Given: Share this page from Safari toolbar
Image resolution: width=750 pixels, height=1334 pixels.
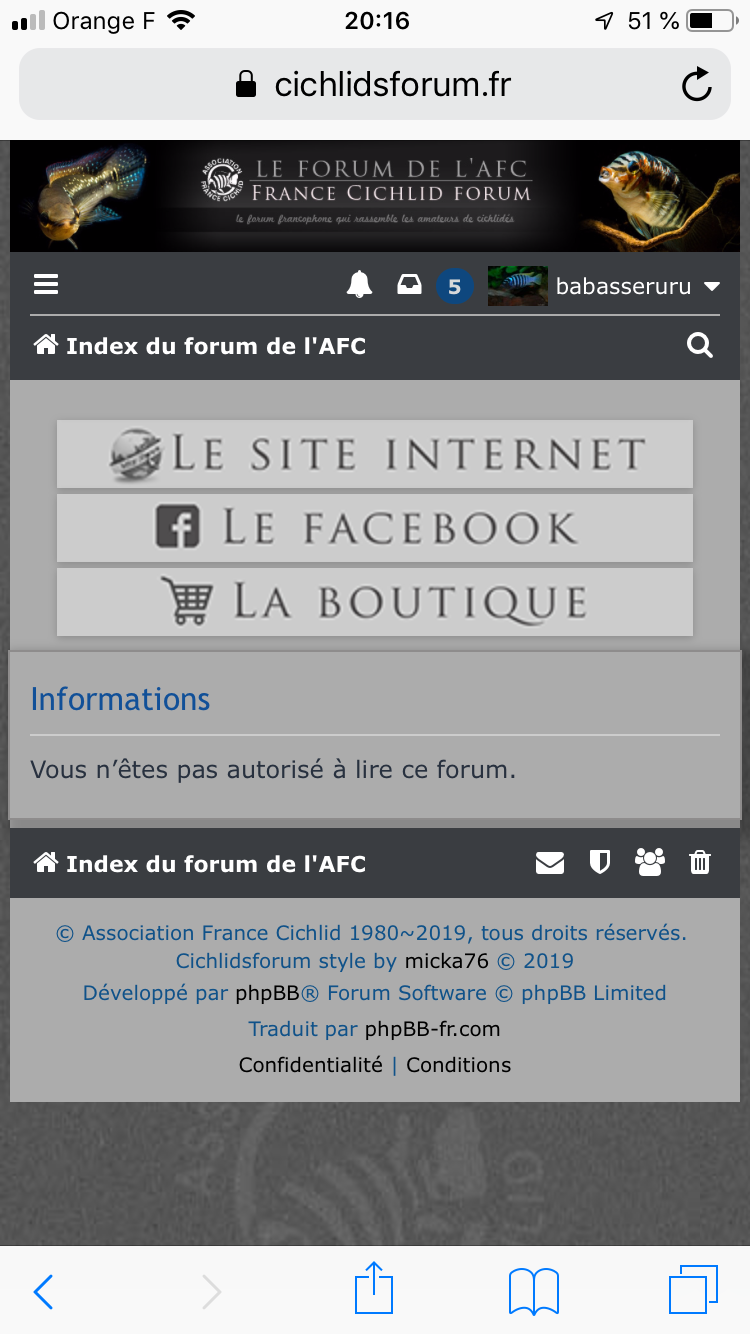Looking at the screenshot, I should click(x=374, y=1290).
